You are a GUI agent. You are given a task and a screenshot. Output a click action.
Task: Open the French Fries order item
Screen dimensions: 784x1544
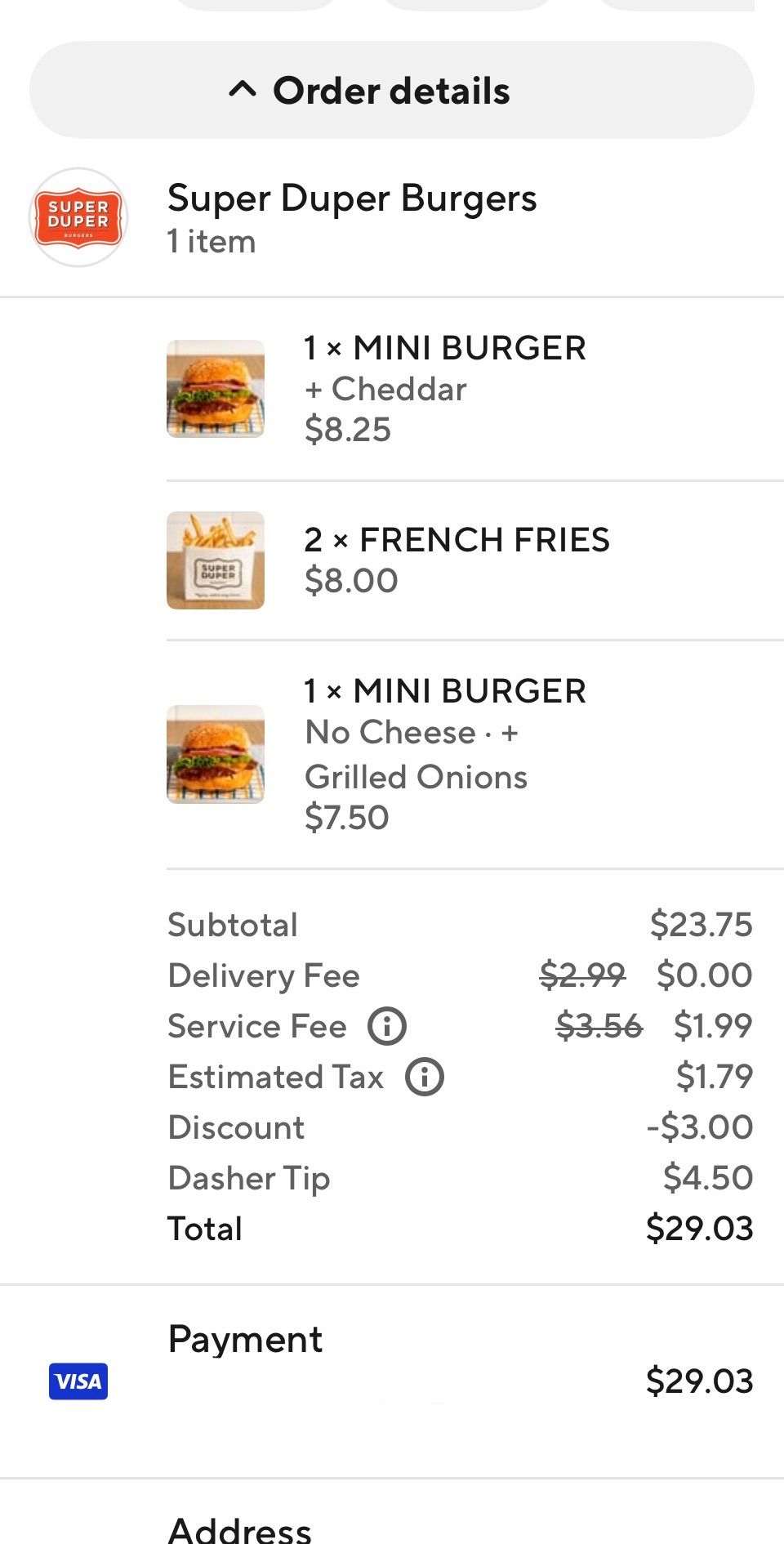tap(456, 560)
